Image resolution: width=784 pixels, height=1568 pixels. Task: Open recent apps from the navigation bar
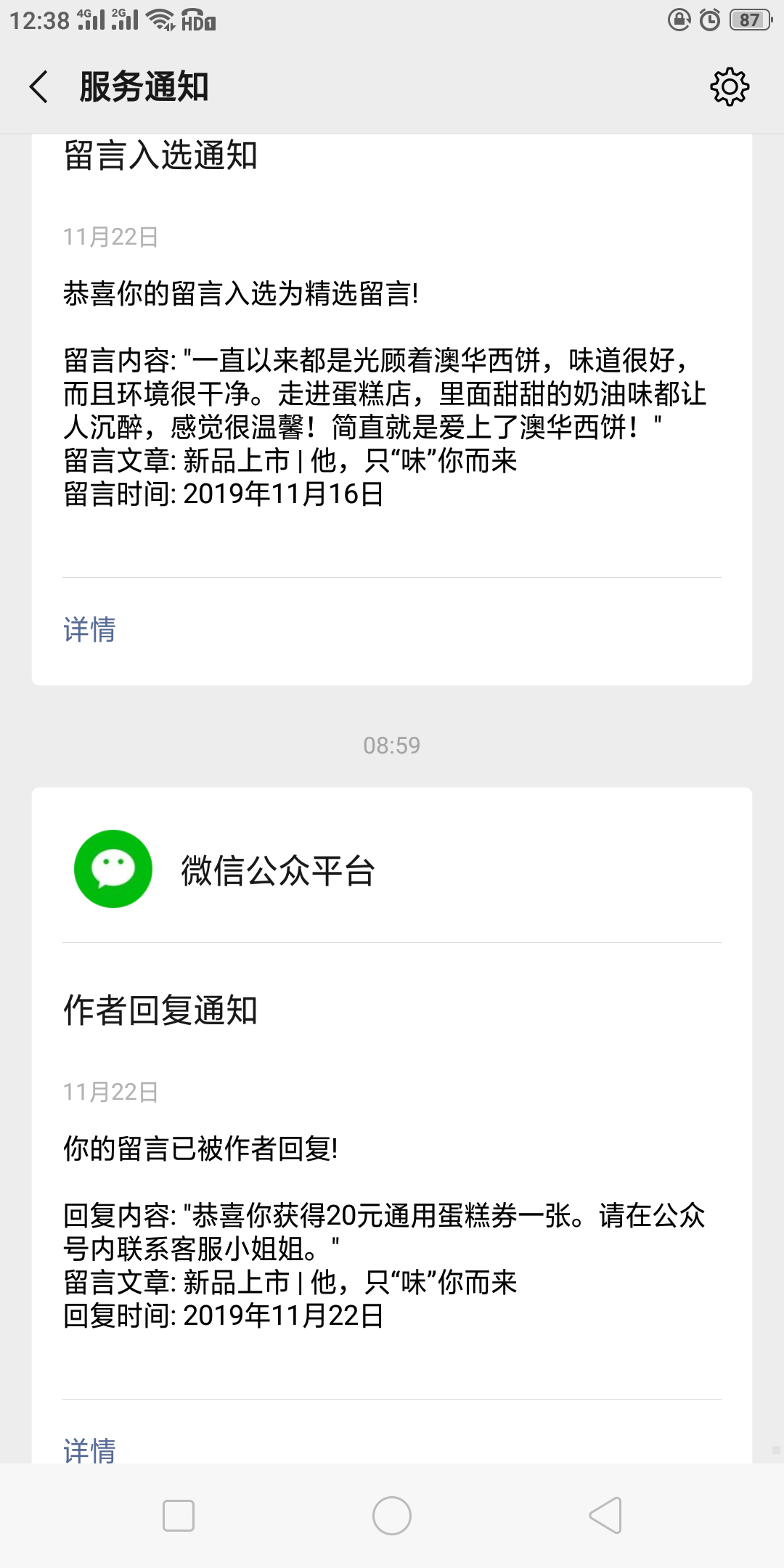pyautogui.click(x=179, y=1516)
